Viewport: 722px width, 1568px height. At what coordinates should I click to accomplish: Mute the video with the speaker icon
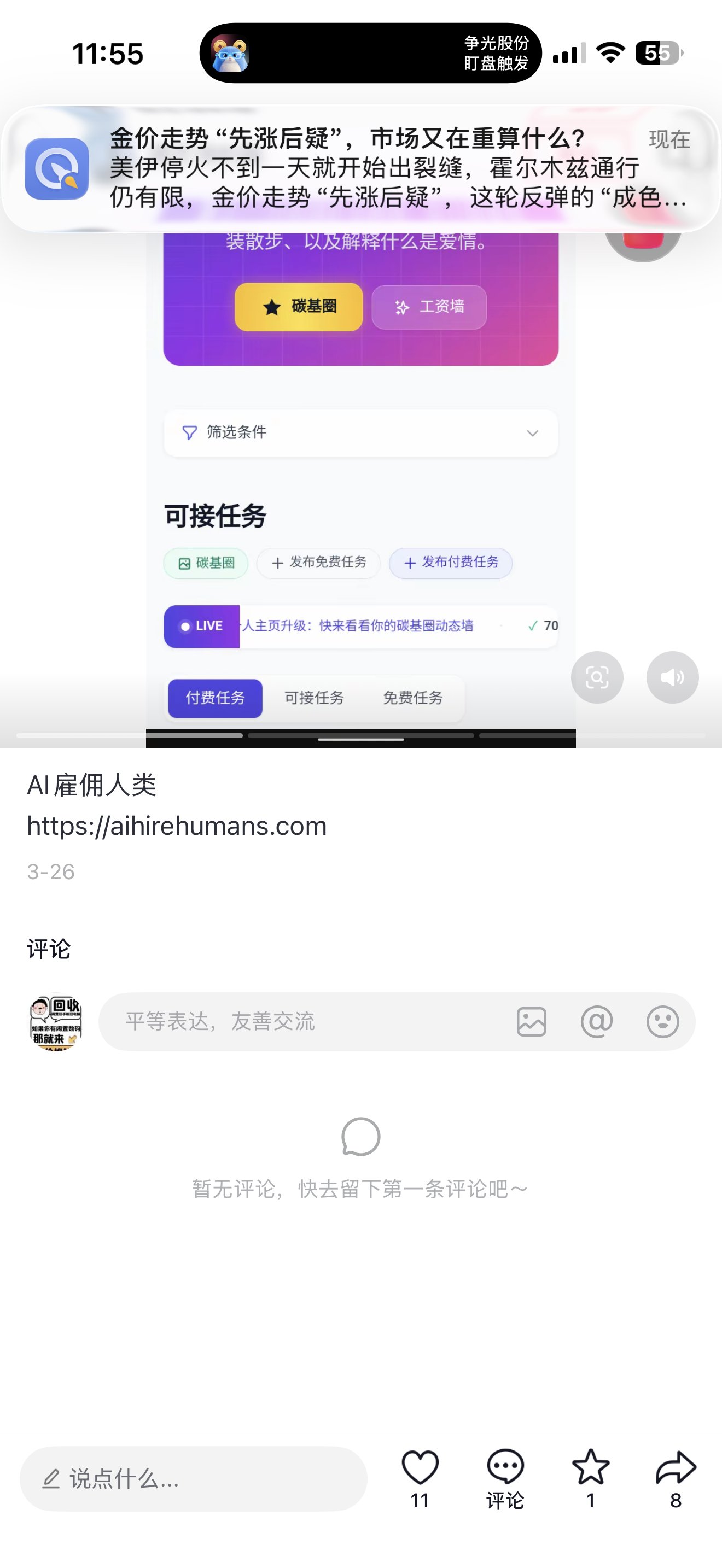[x=672, y=677]
